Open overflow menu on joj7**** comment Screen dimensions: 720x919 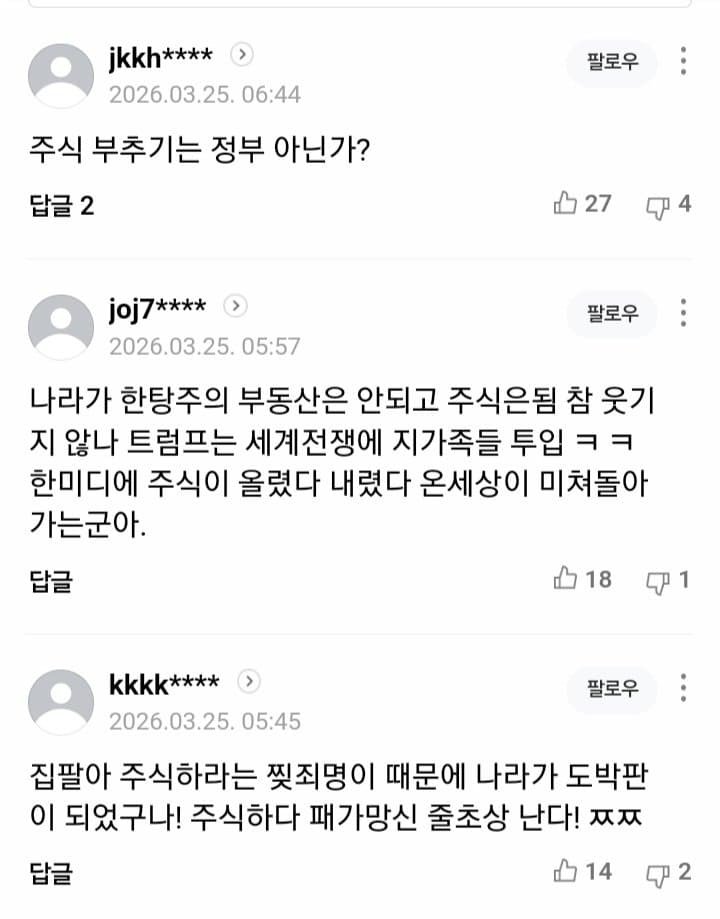(683, 312)
